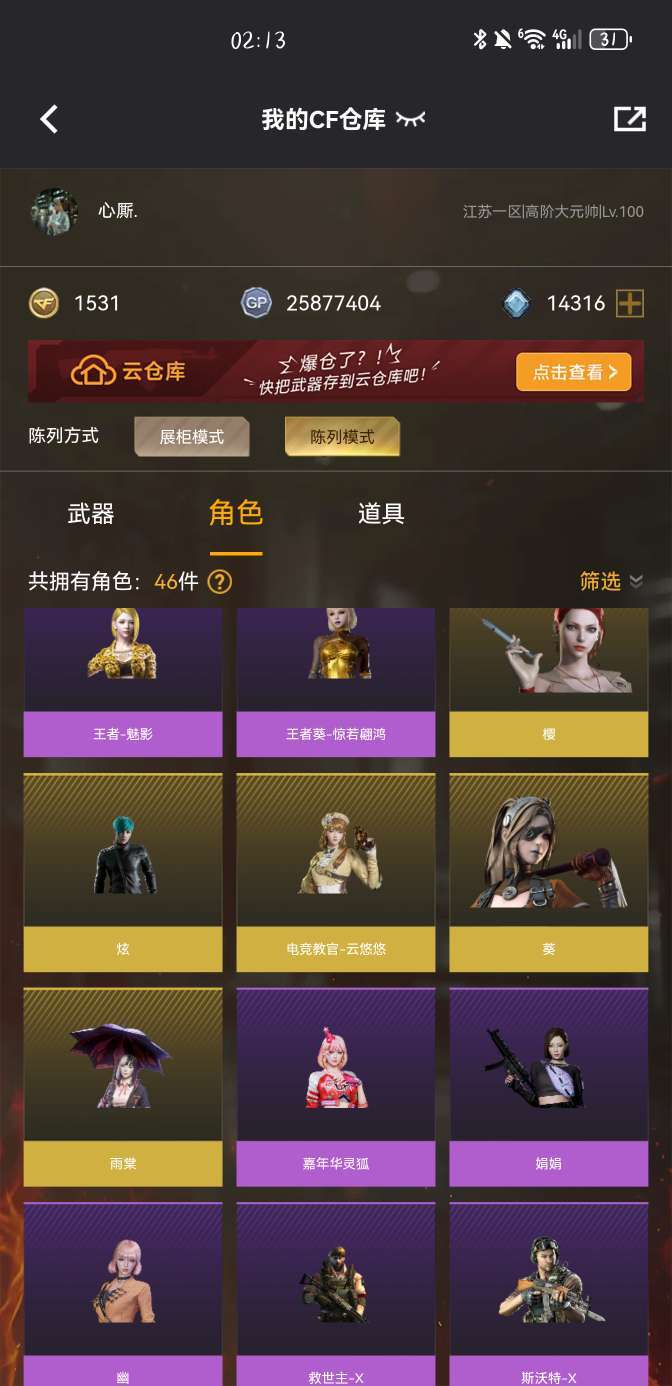Screen dimensions: 672x1386
Task: Share the CF warehouse page
Action: [x=629, y=119]
